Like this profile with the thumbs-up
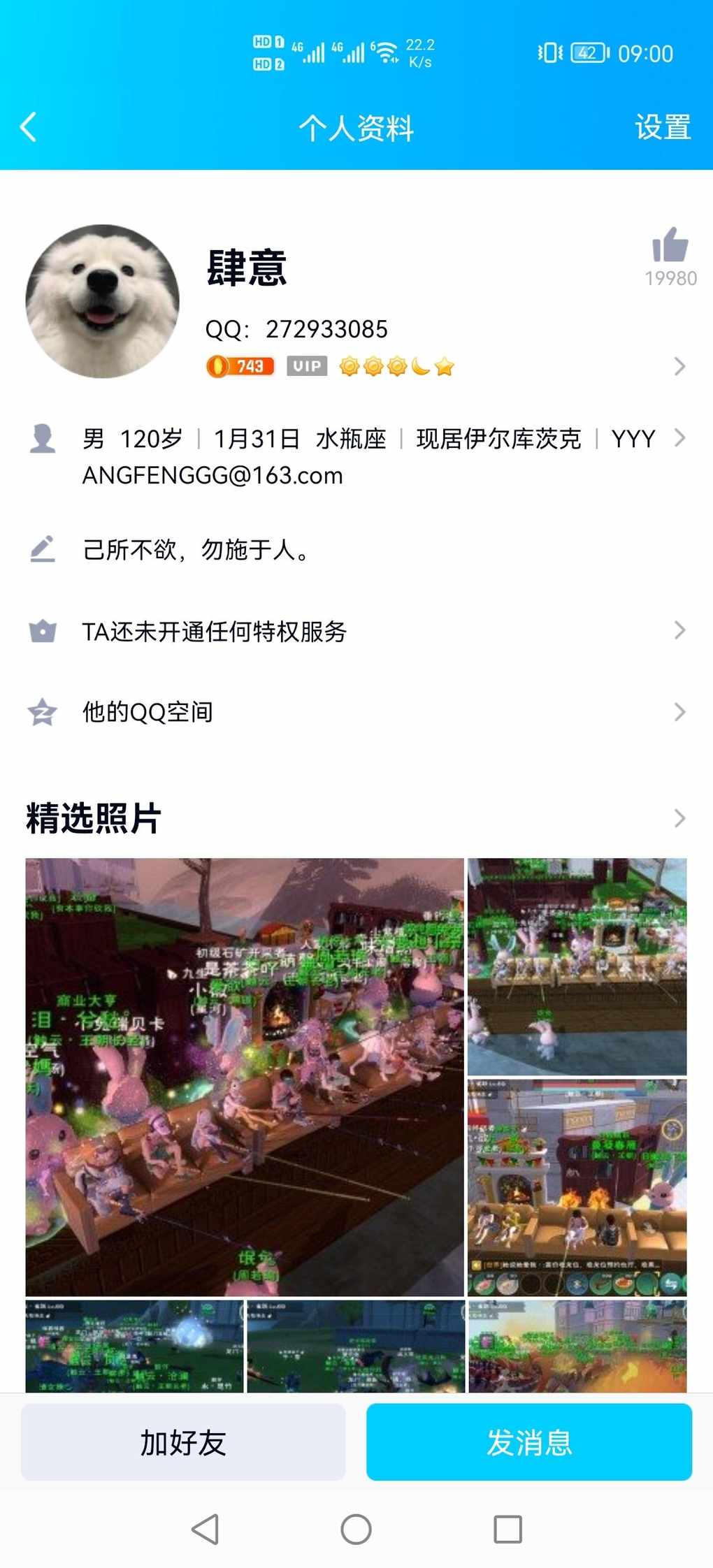The width and height of the screenshot is (713, 1568). point(670,246)
